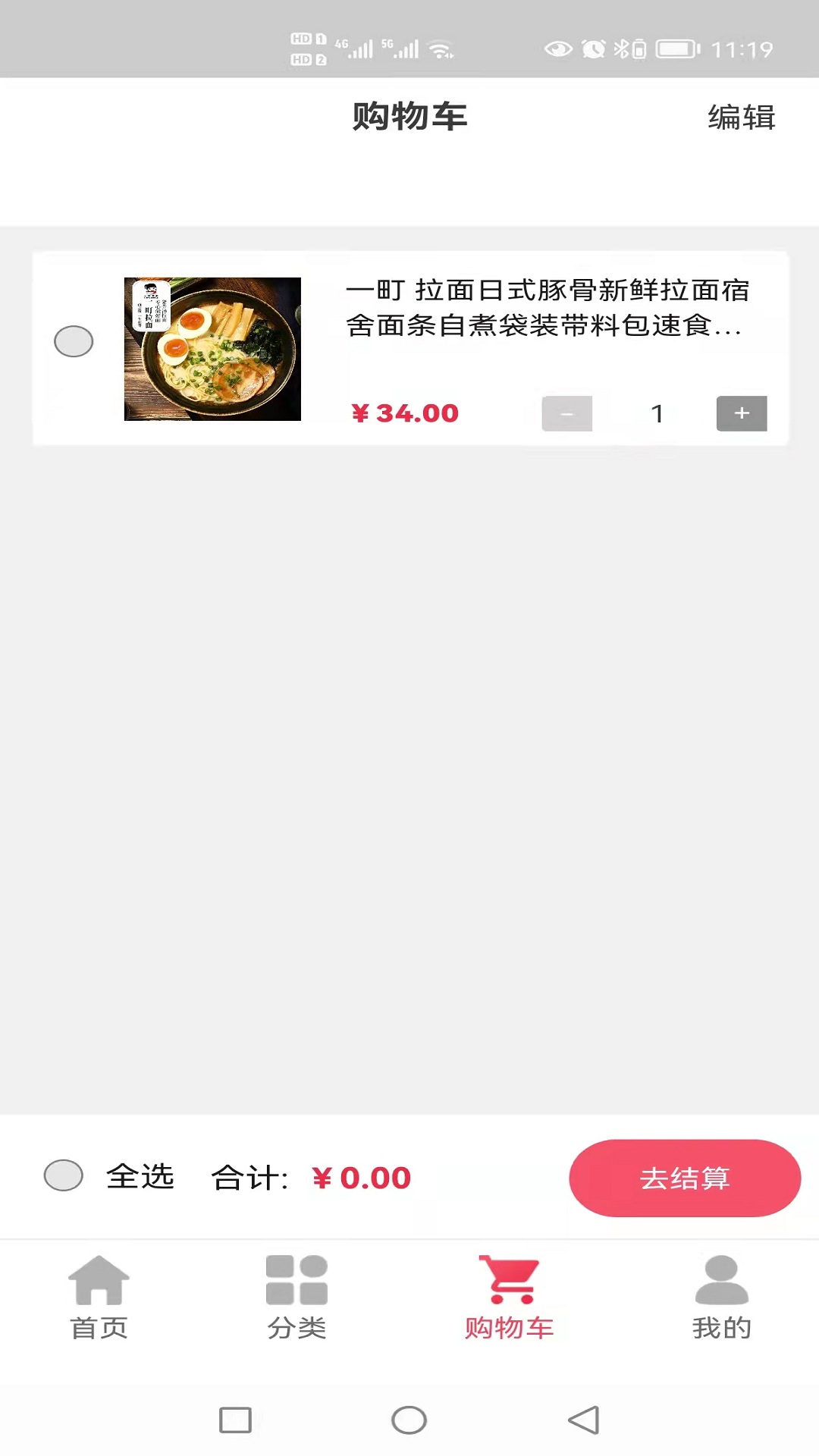Viewport: 819px width, 1456px height.
Task: Open recent apps from navigation bar
Action: 235,1420
